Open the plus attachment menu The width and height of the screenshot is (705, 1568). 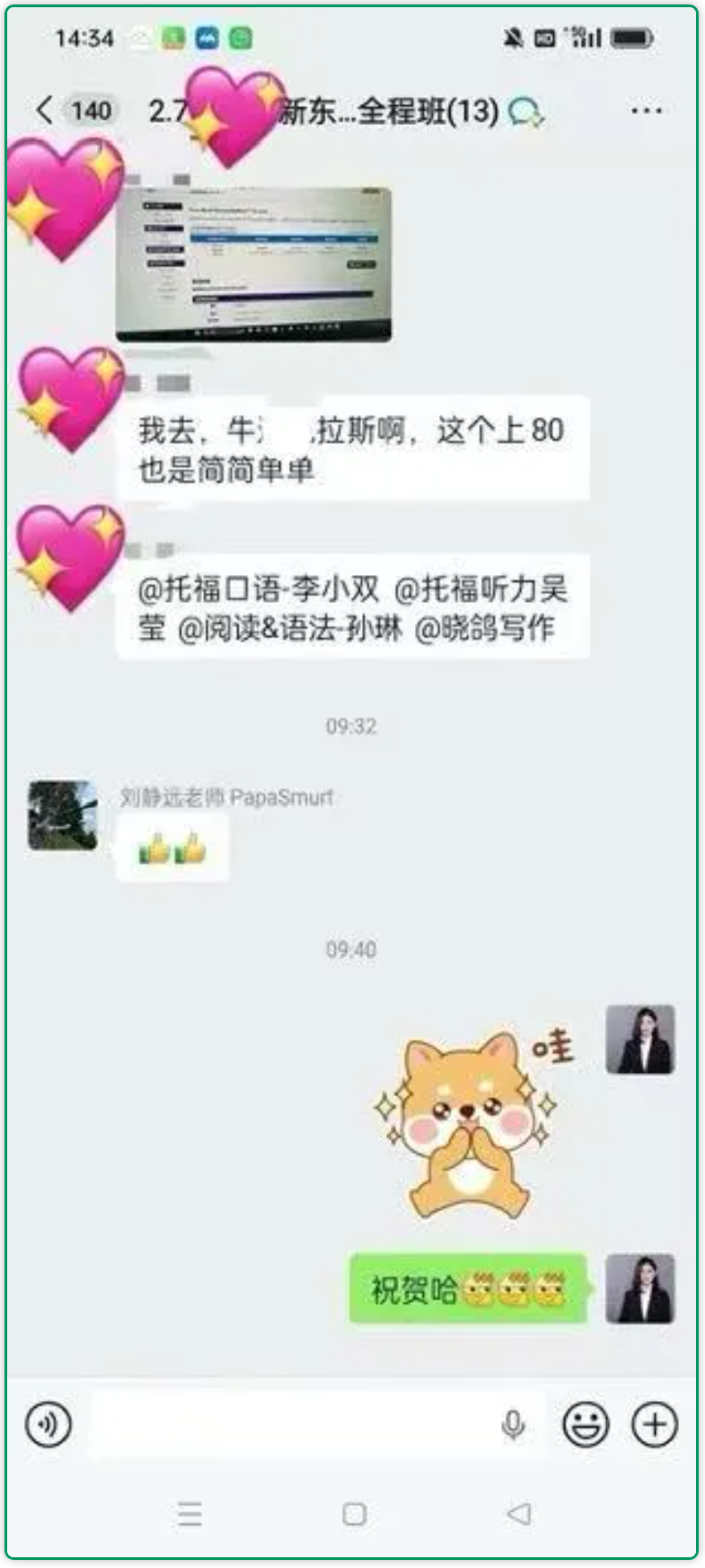click(x=655, y=1424)
